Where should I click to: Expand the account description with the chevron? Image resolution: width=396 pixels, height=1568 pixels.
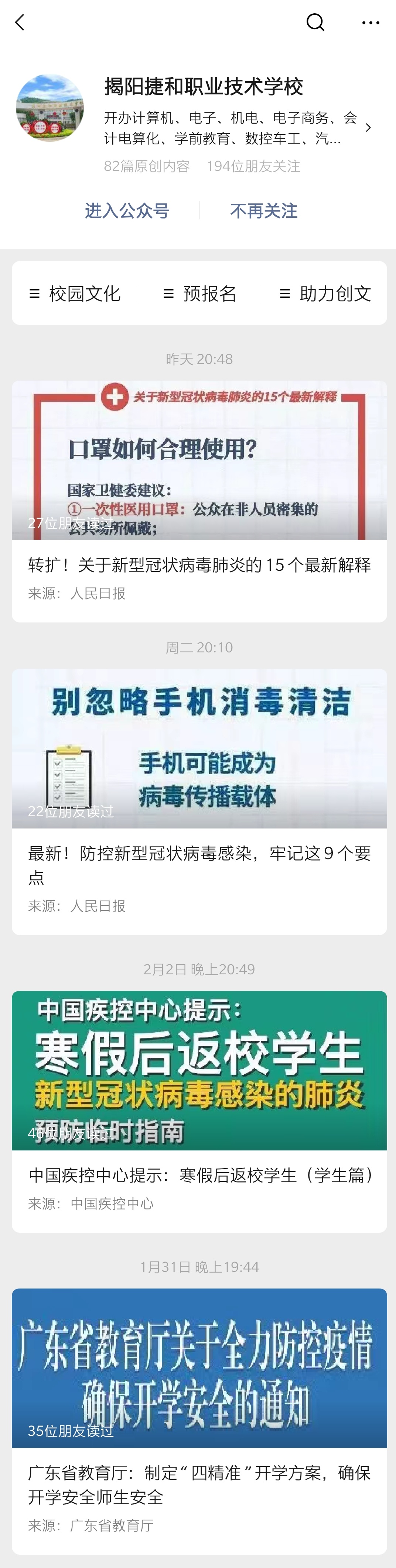coord(367,128)
